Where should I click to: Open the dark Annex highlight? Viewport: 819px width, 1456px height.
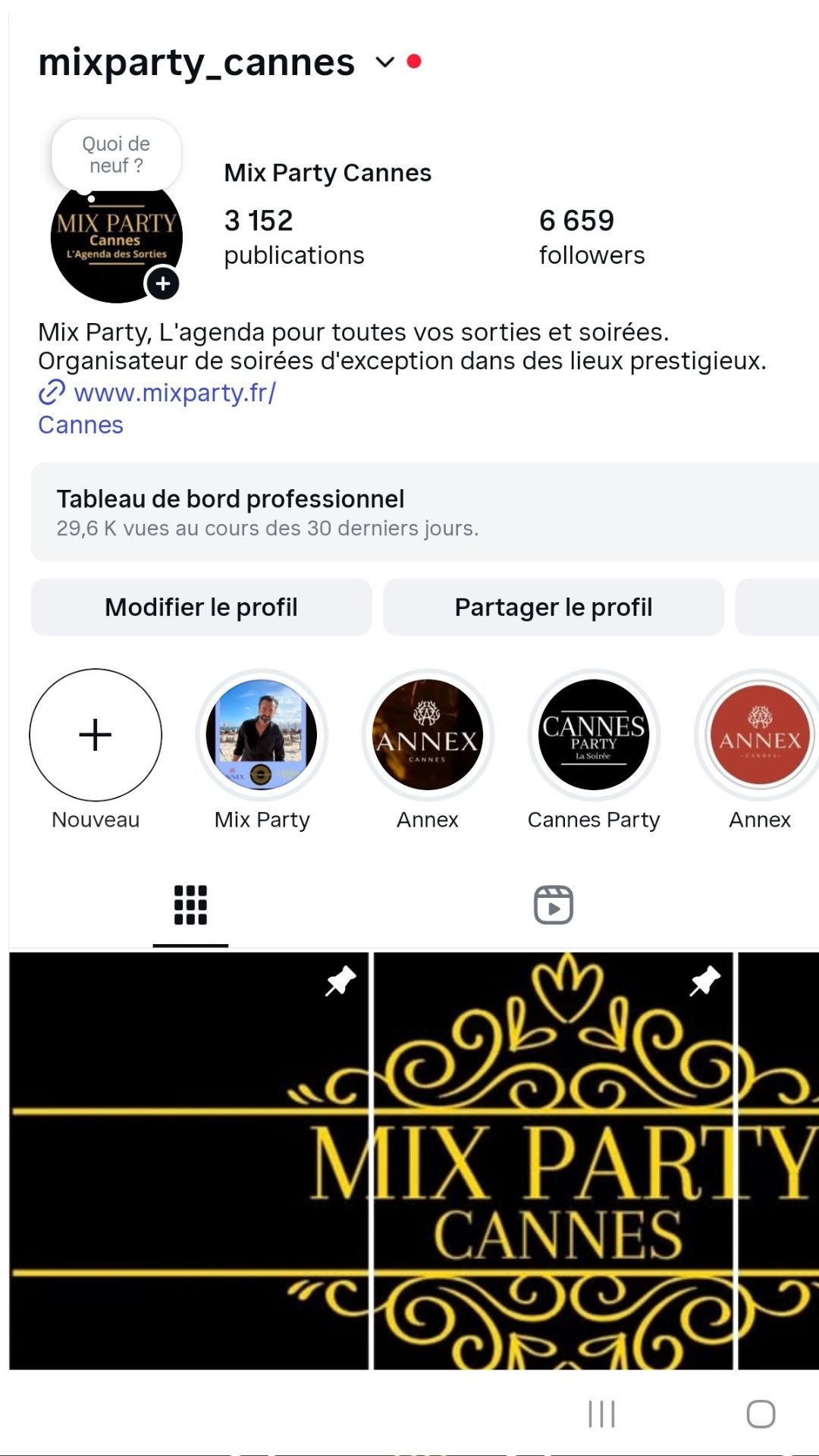pyautogui.click(x=428, y=734)
